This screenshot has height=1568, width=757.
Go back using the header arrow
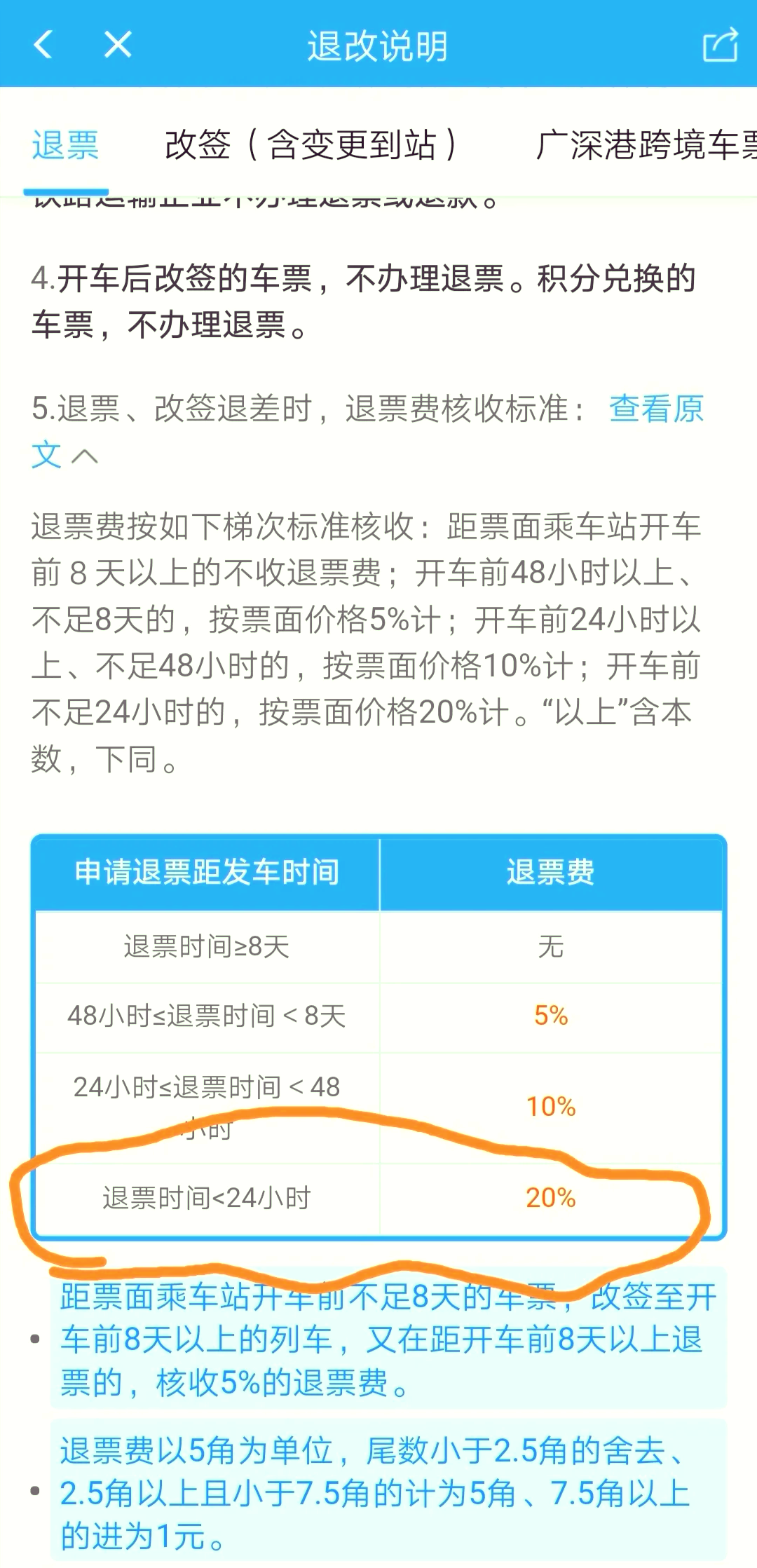(43, 45)
